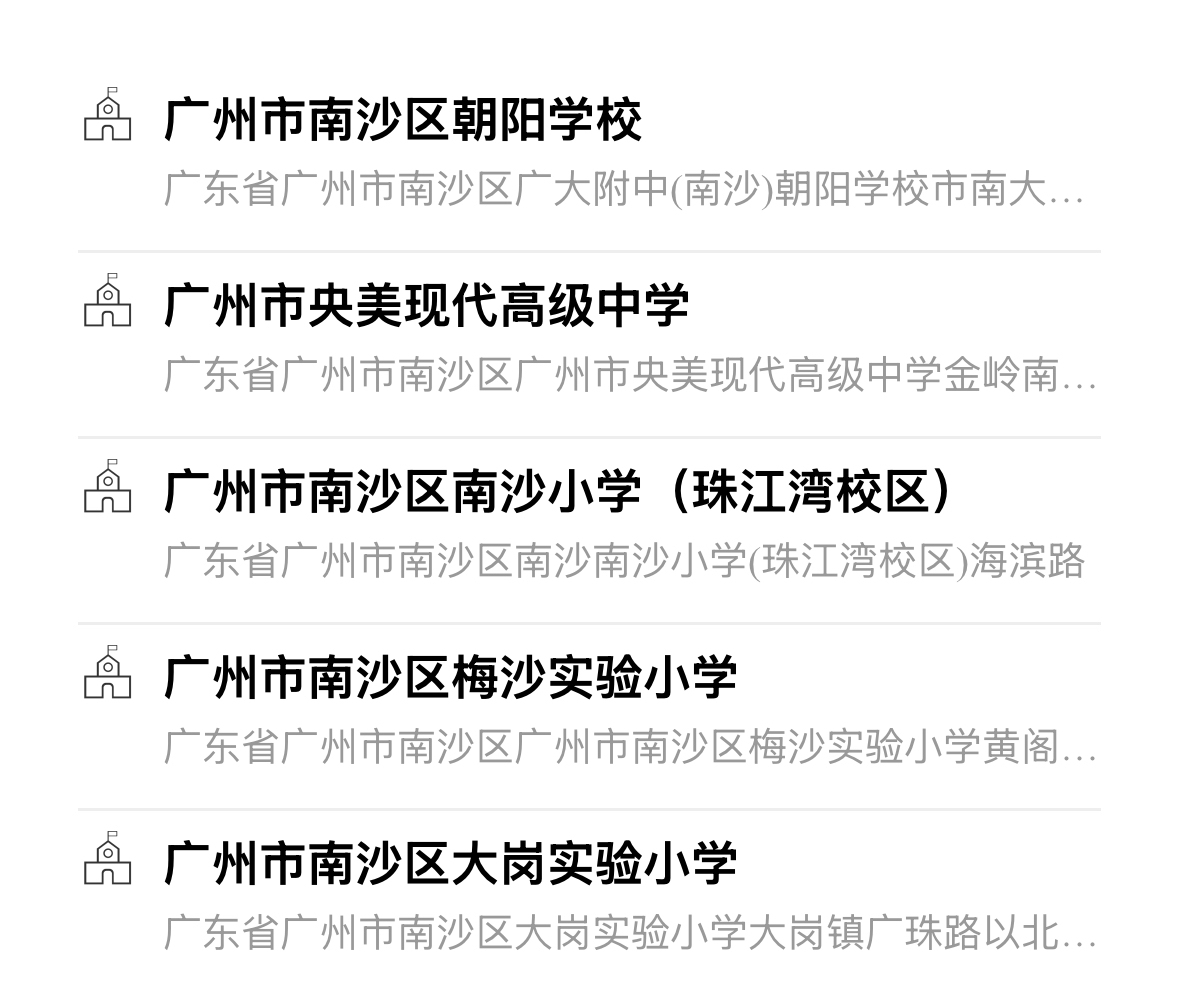Open the 广州市央美现代高级中学 result

pos(426,306)
